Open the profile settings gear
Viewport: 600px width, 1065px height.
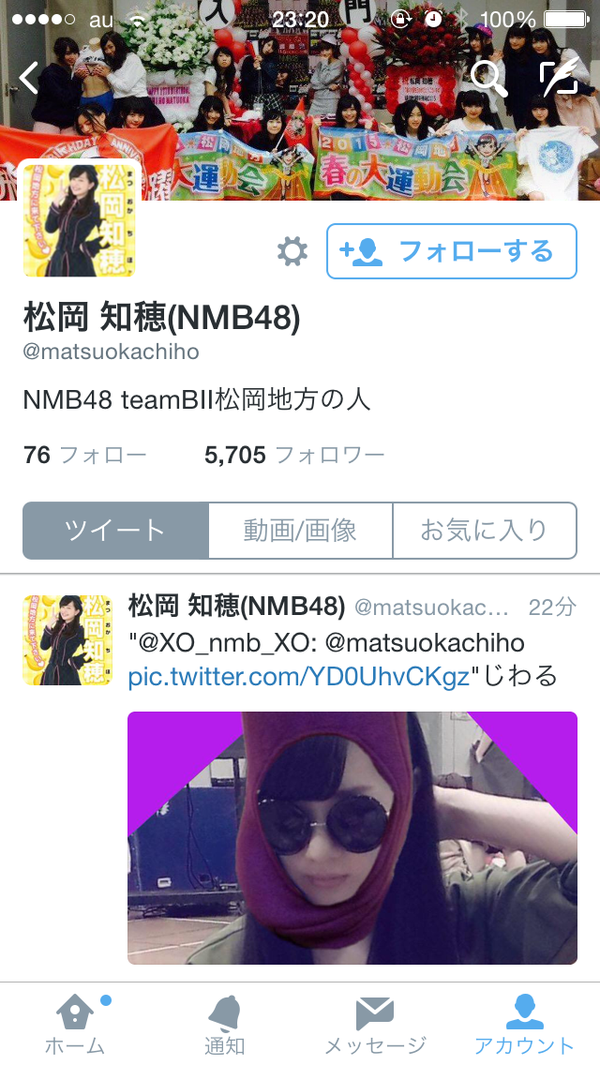pyautogui.click(x=292, y=251)
